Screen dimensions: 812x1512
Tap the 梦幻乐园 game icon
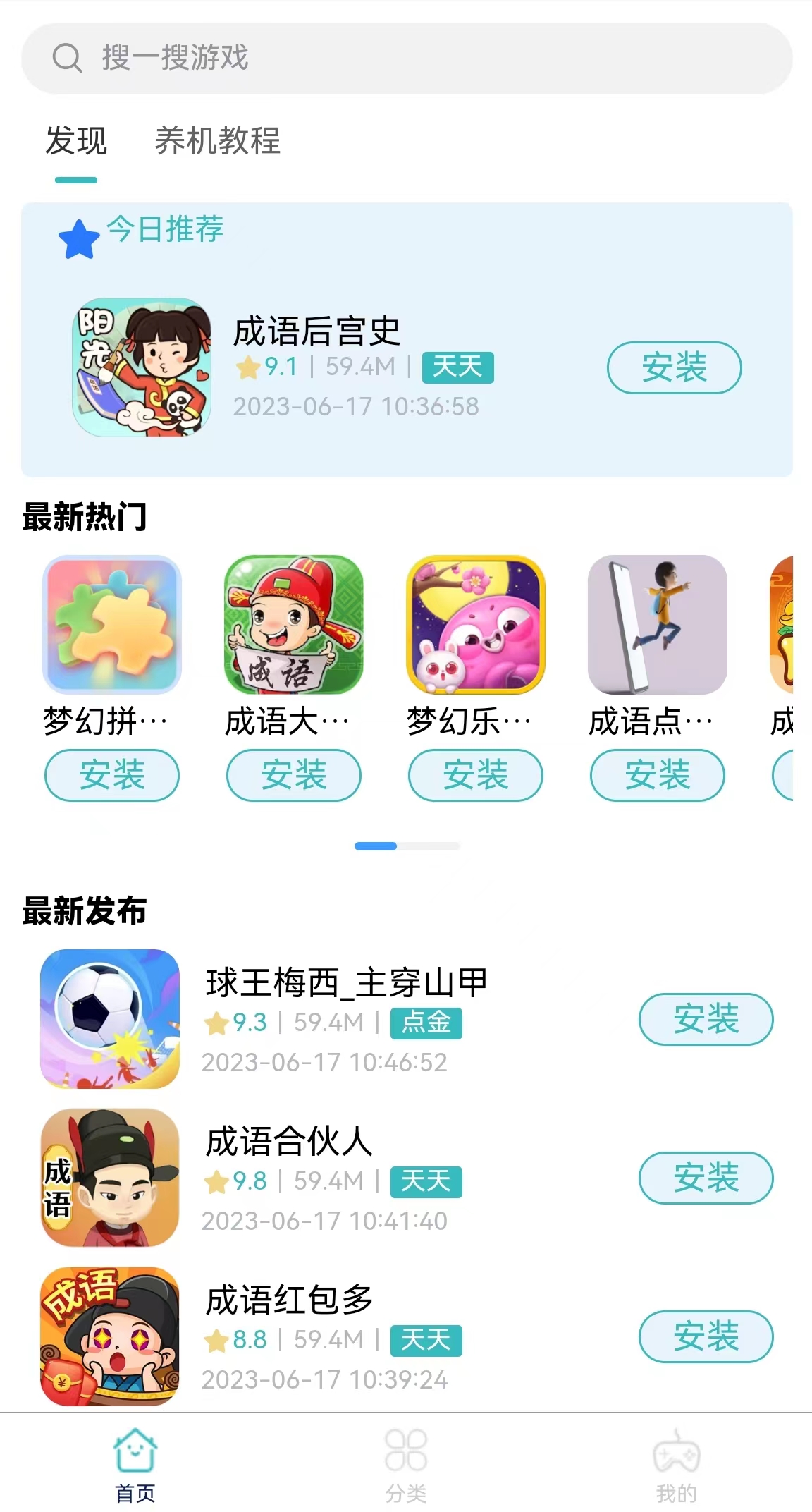point(474,626)
